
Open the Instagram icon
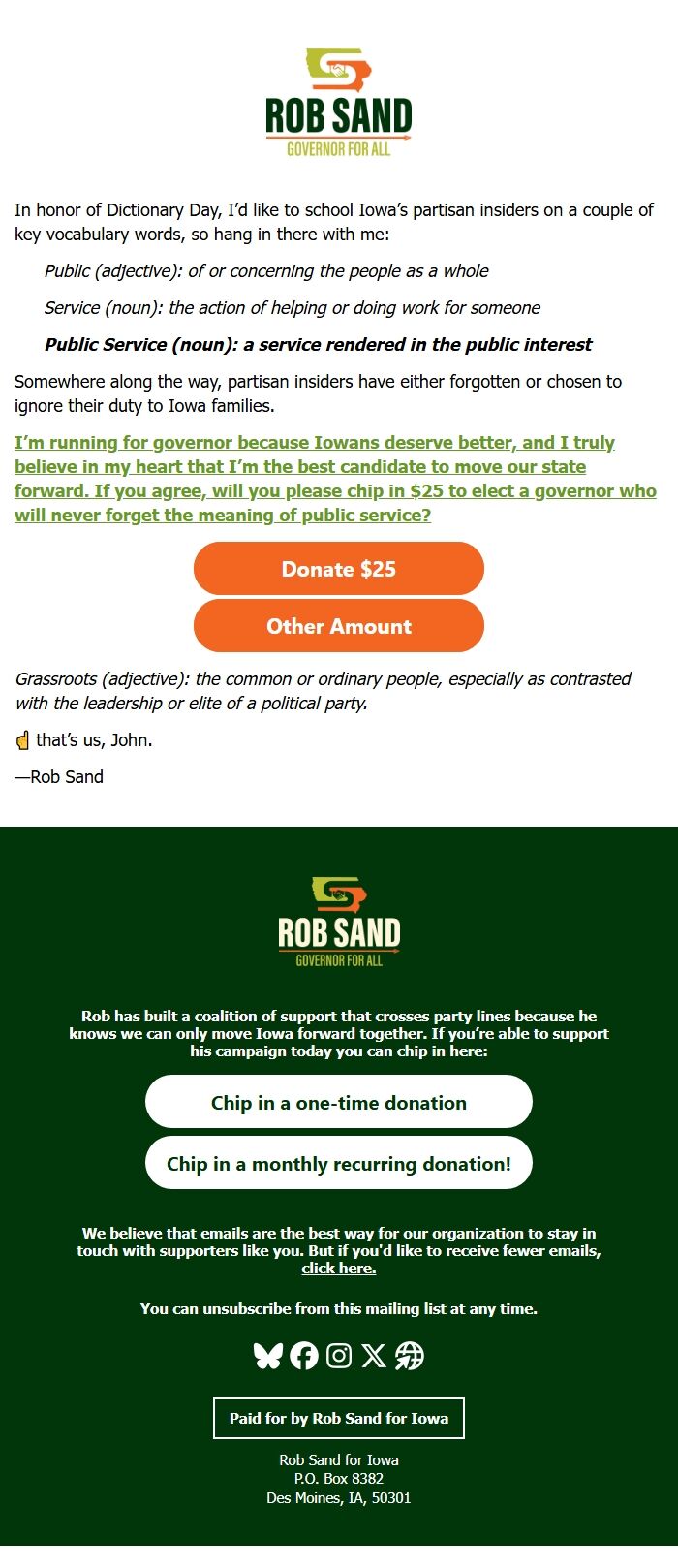point(339,1355)
